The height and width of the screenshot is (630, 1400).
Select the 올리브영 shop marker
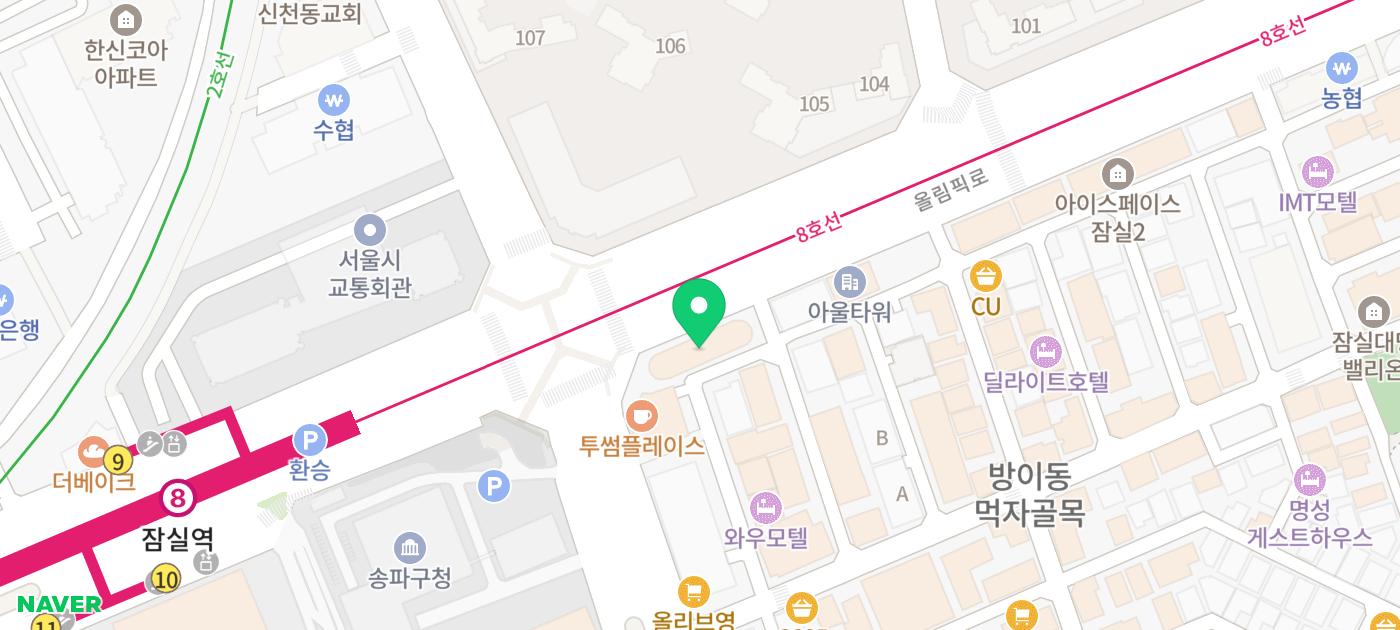click(693, 591)
